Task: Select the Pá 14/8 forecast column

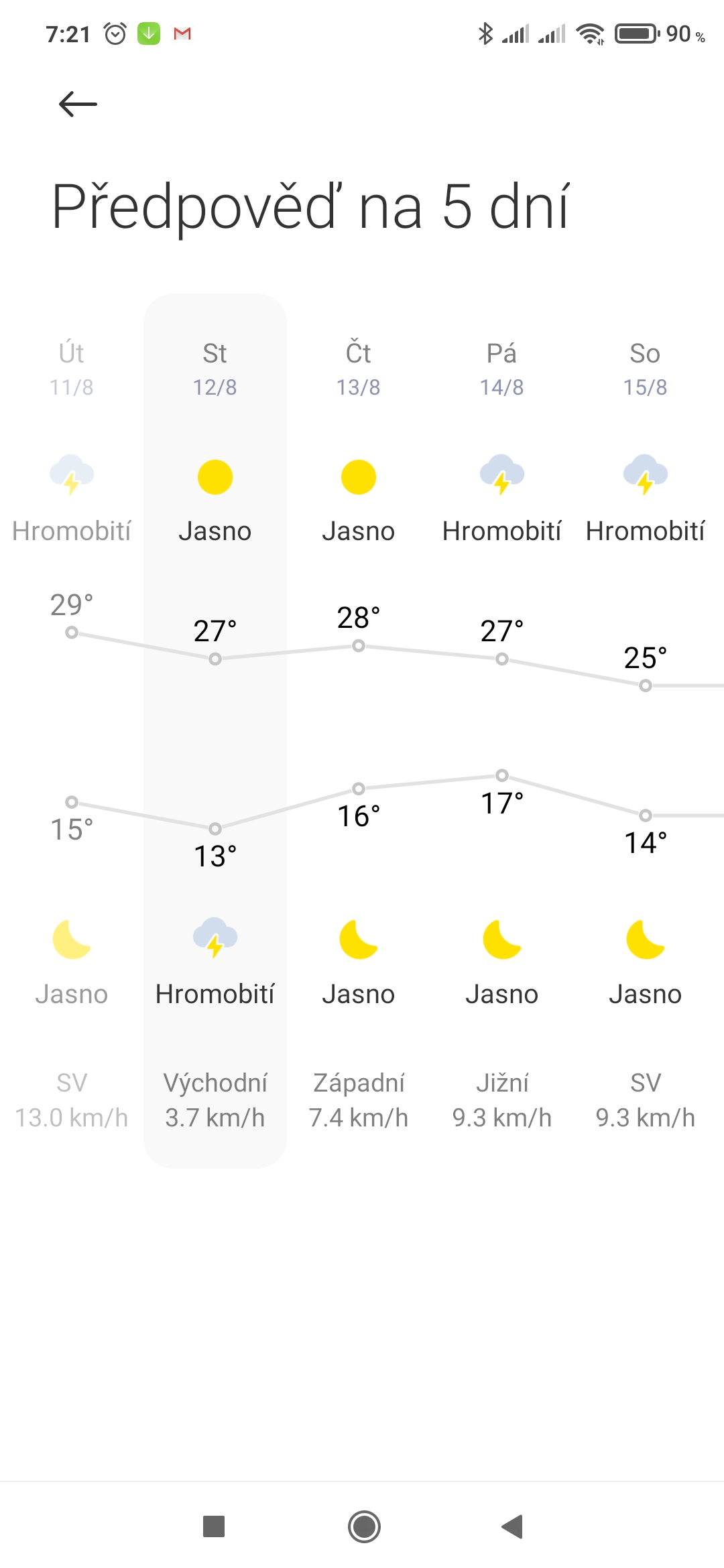Action: 502,730
